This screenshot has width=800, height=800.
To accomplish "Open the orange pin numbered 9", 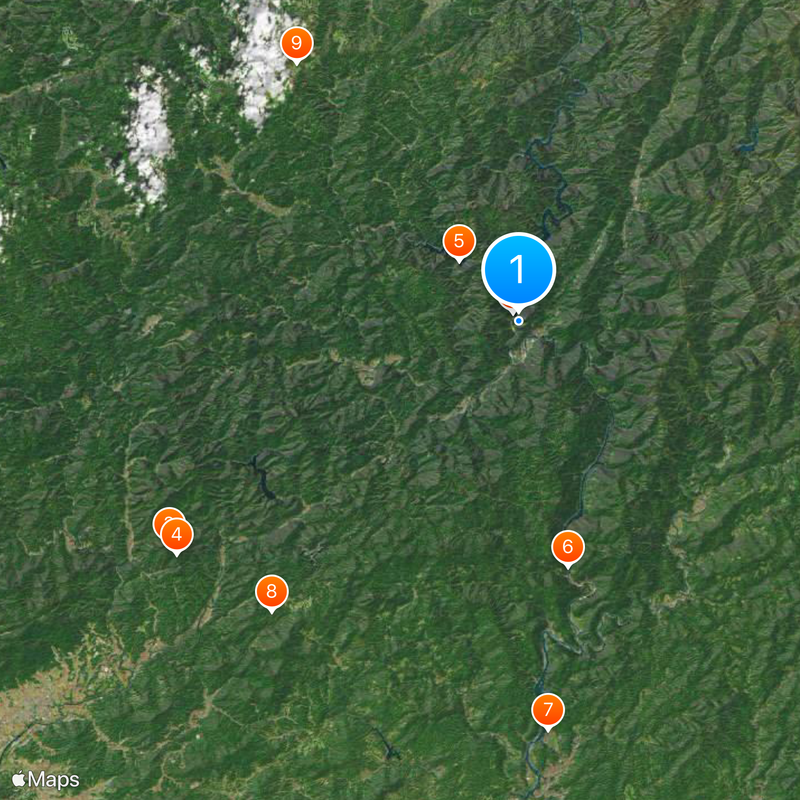I will click(295, 44).
